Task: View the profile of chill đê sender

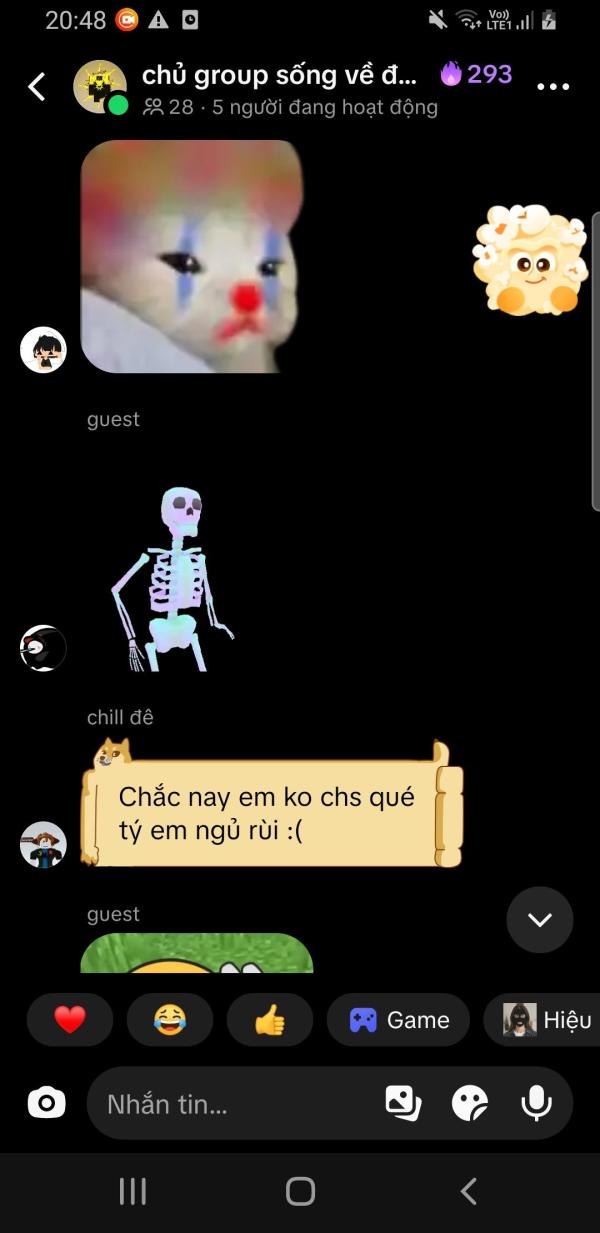Action: (43, 845)
